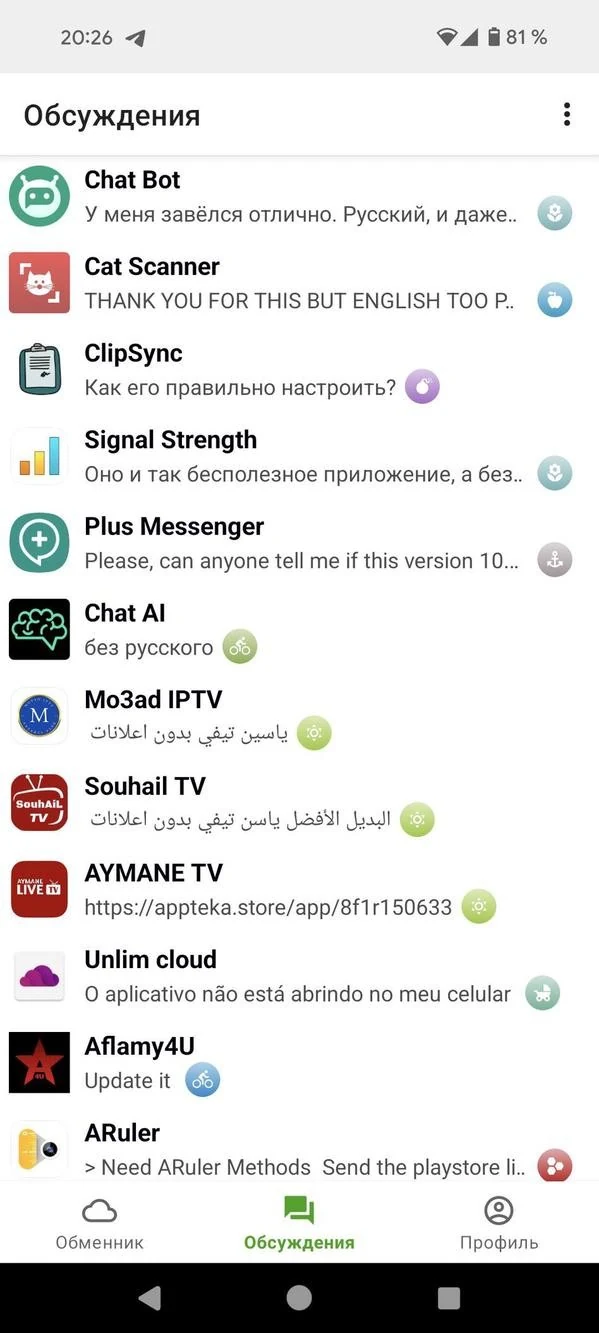Open the ARuler discussion thread
This screenshot has height=1333, width=599.
pyautogui.click(x=299, y=1148)
